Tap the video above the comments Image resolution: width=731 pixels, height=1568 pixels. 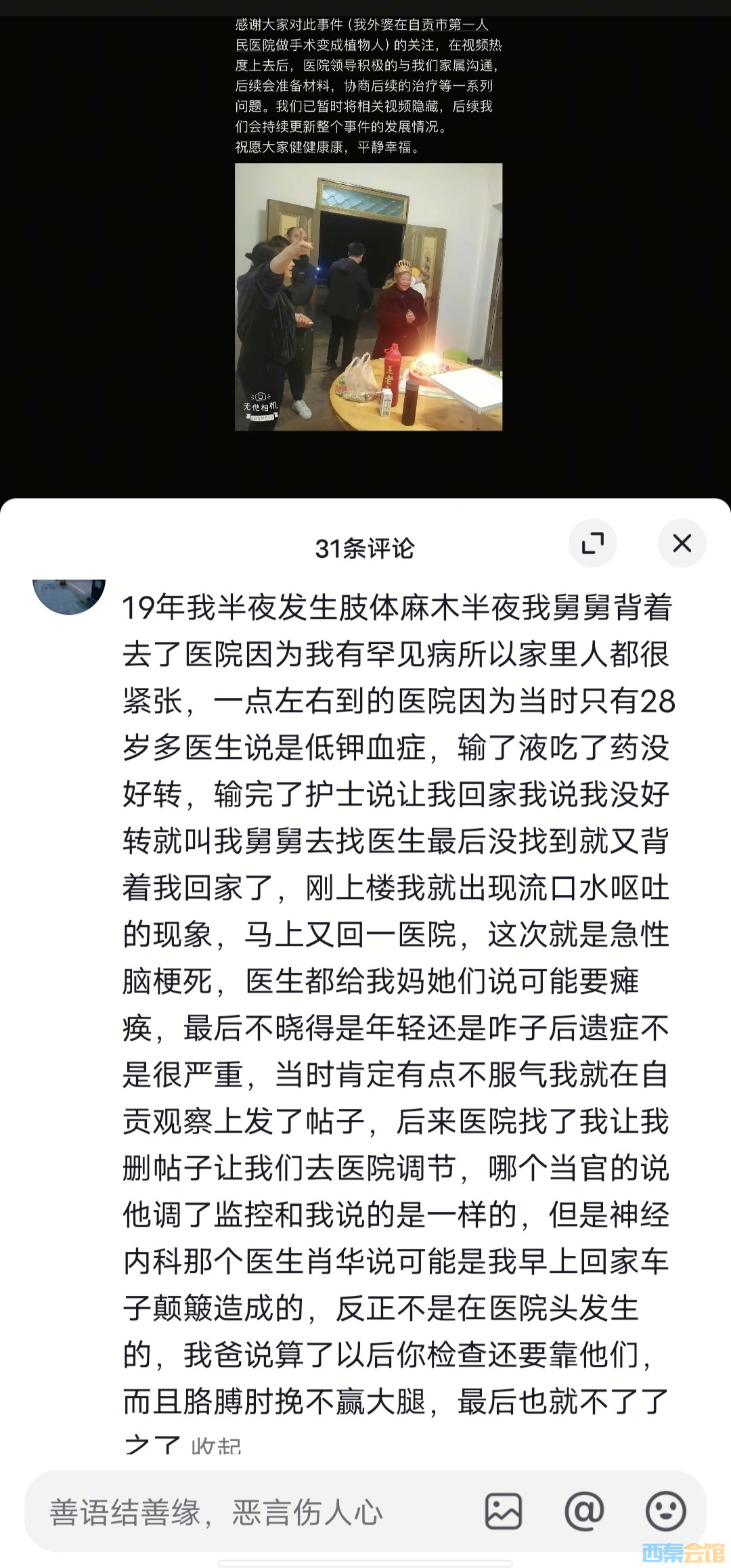pyautogui.click(x=368, y=297)
